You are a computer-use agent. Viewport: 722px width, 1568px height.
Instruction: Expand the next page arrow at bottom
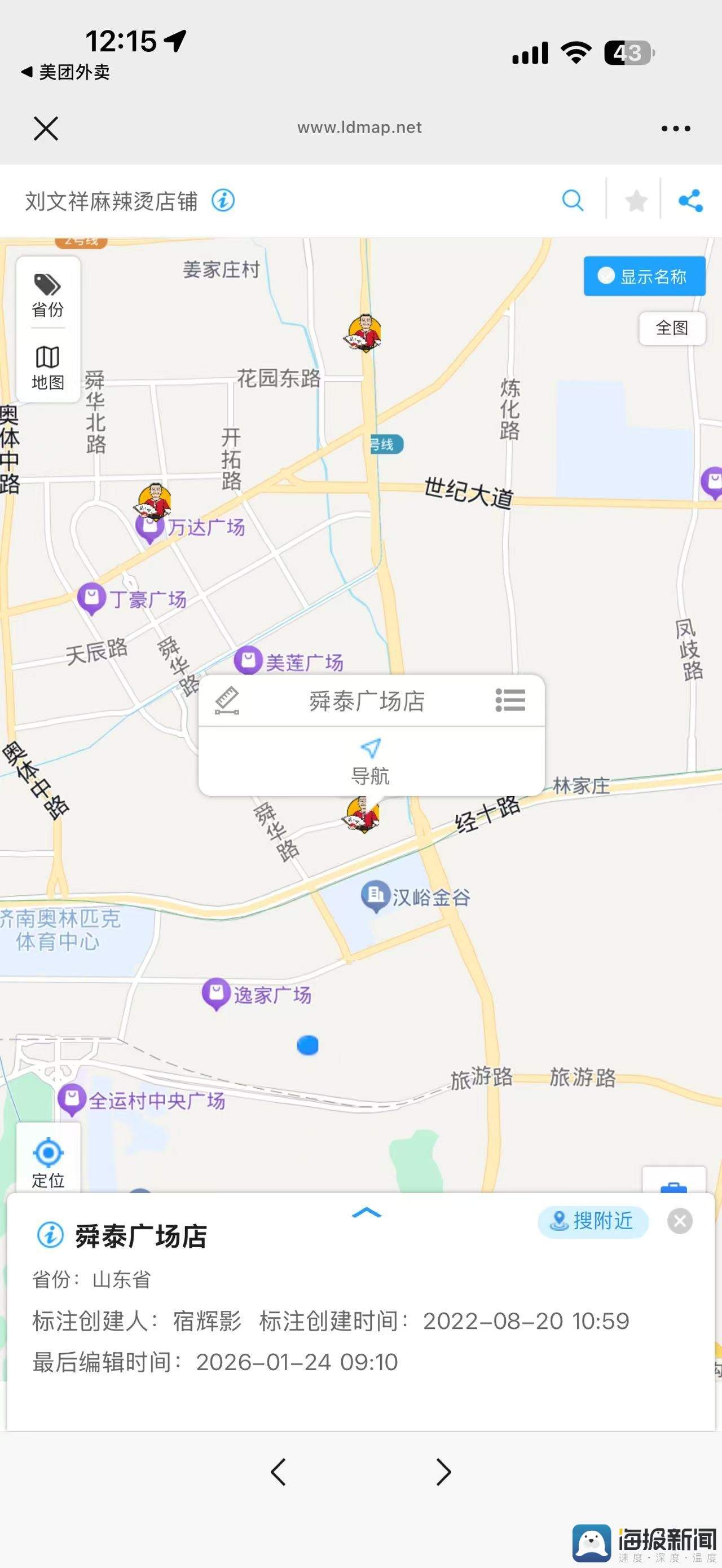443,1473
